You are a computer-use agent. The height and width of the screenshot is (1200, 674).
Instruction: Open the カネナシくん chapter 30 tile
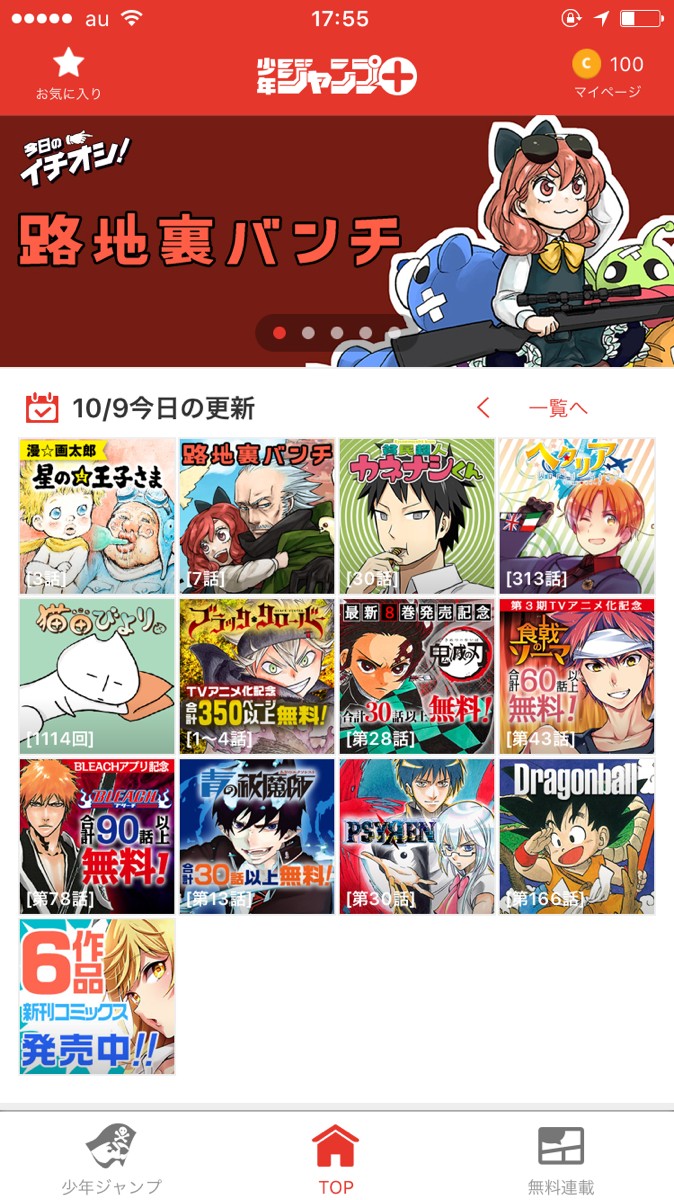(417, 516)
